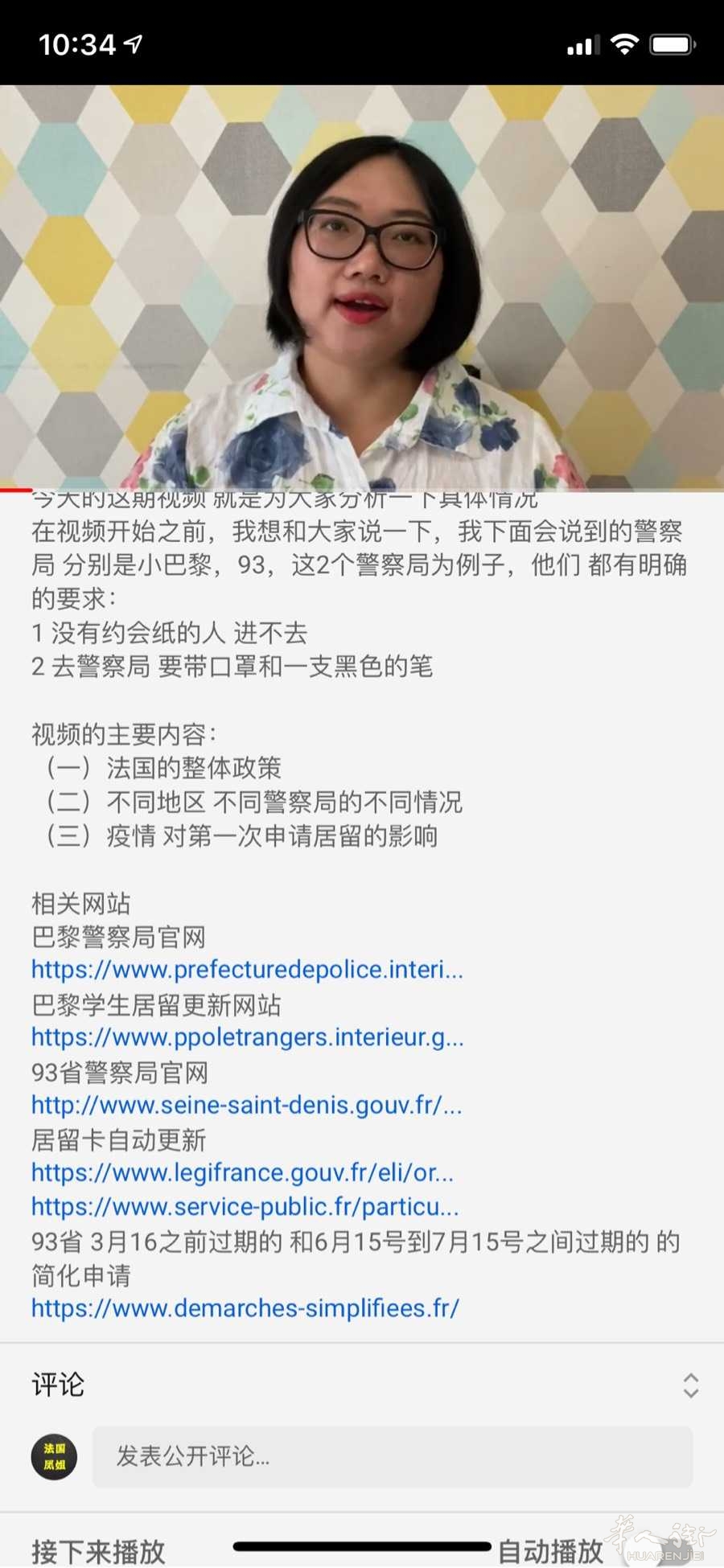Open the prefecturedepolice.interi... link
724x1568 pixels.
coord(247,970)
